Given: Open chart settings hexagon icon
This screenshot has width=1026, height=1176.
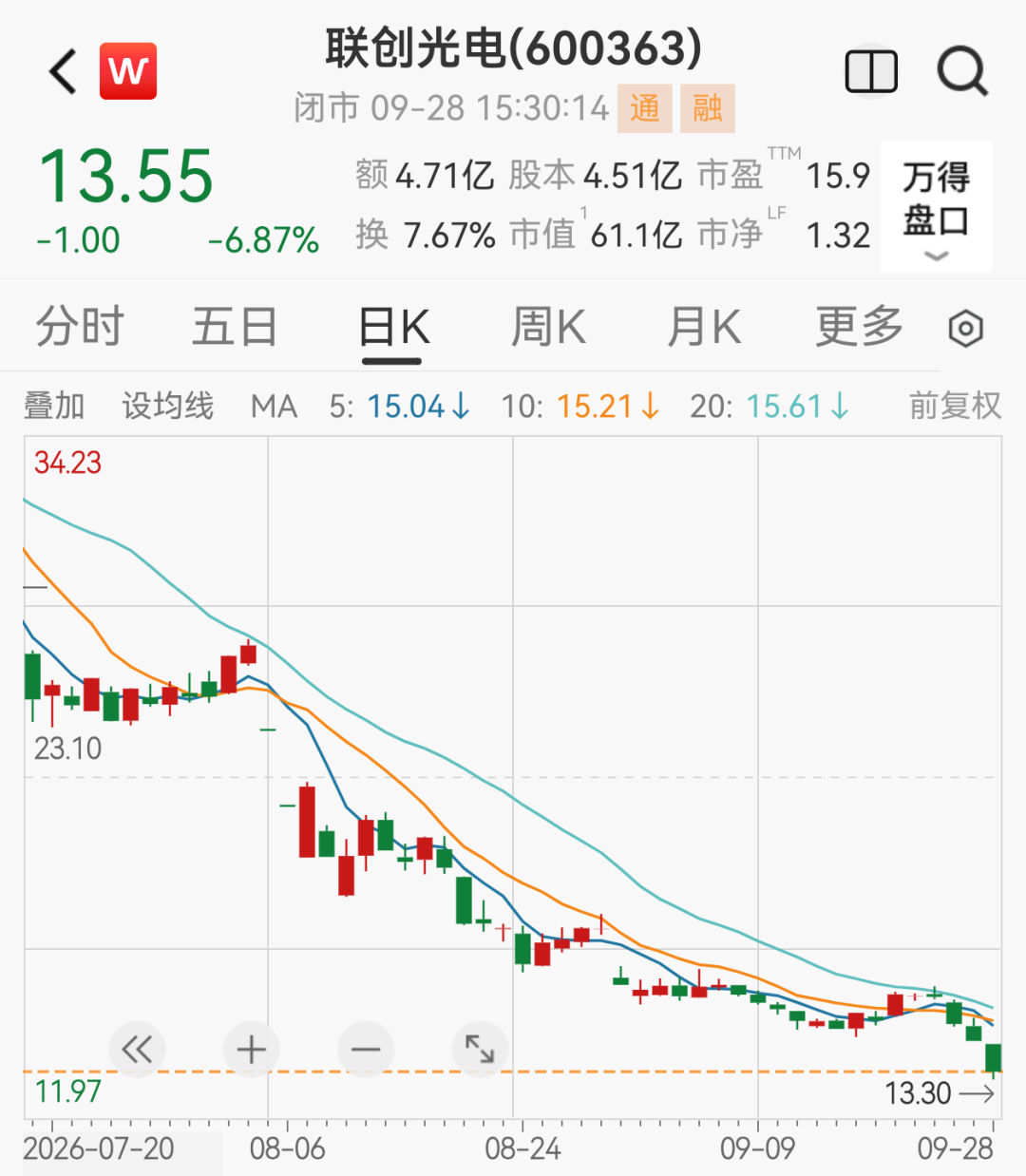Looking at the screenshot, I should tap(965, 329).
